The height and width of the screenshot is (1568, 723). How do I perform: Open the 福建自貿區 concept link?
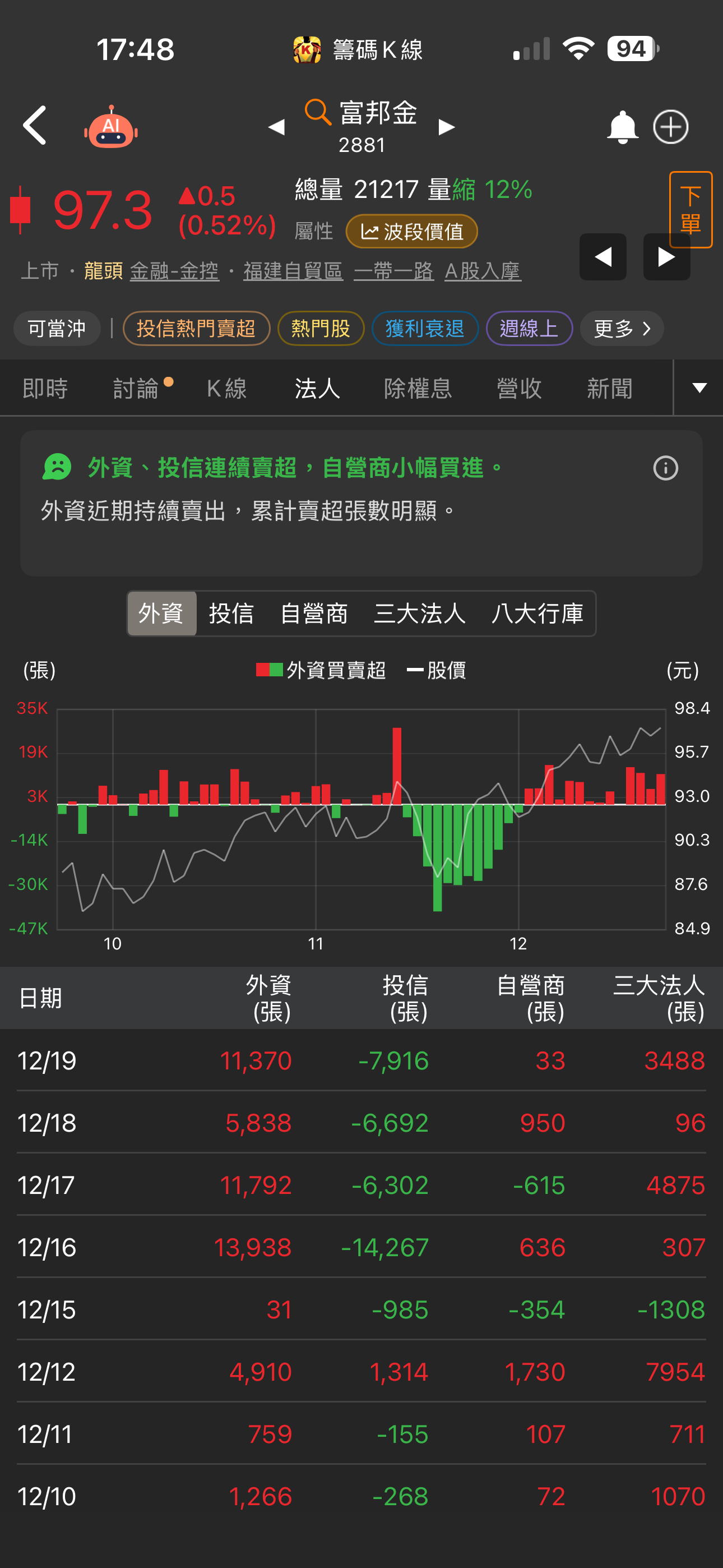click(293, 271)
